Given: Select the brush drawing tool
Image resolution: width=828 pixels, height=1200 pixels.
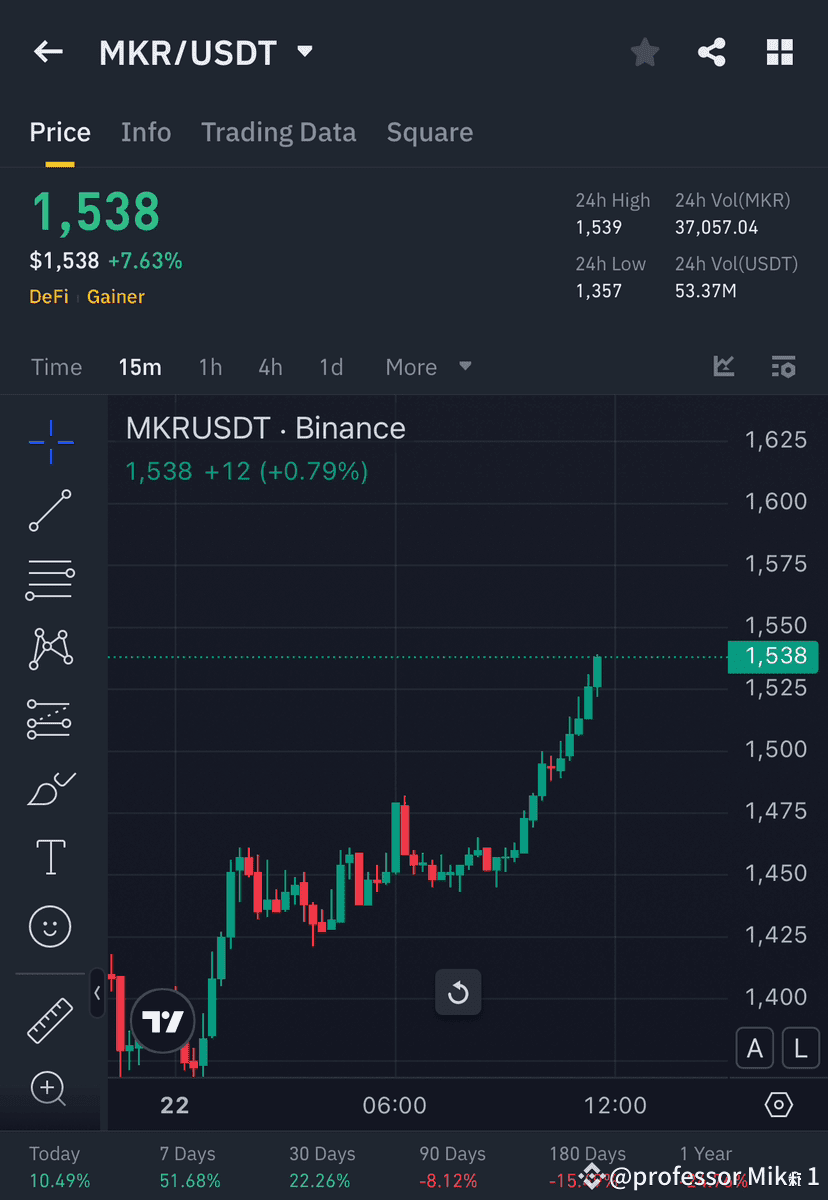Looking at the screenshot, I should point(50,788).
